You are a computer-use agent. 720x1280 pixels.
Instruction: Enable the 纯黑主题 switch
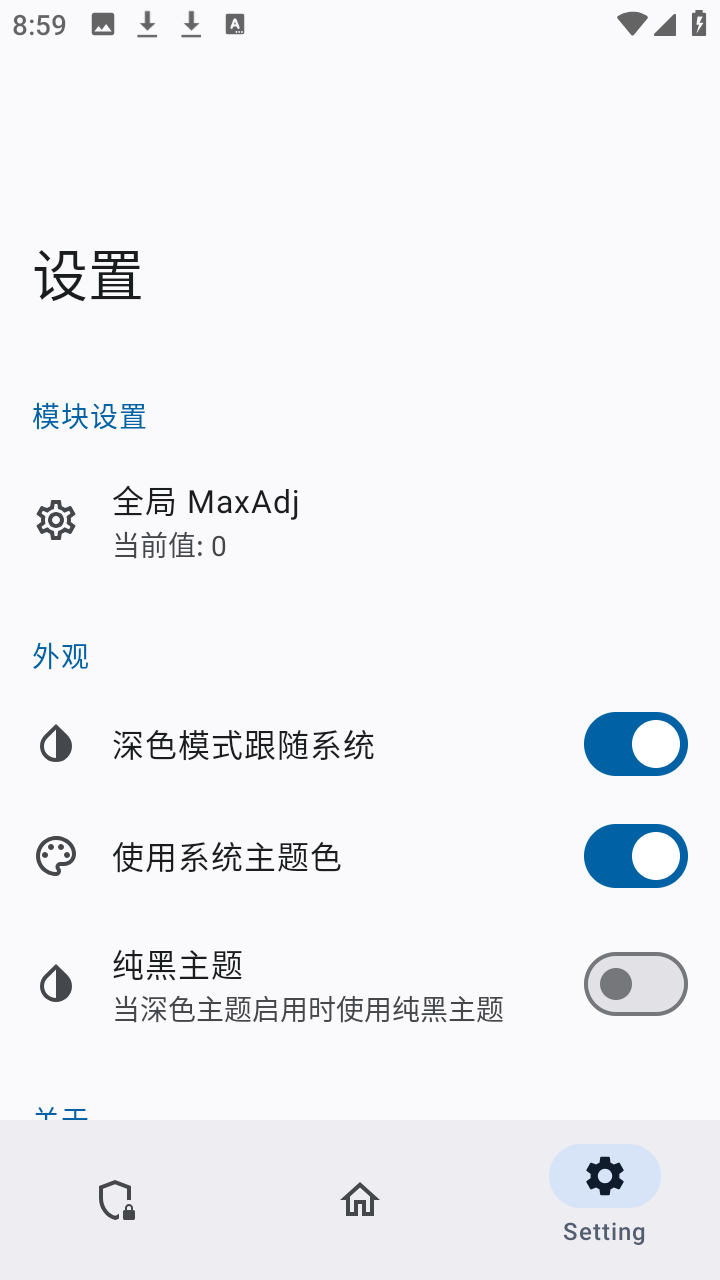[x=636, y=984]
